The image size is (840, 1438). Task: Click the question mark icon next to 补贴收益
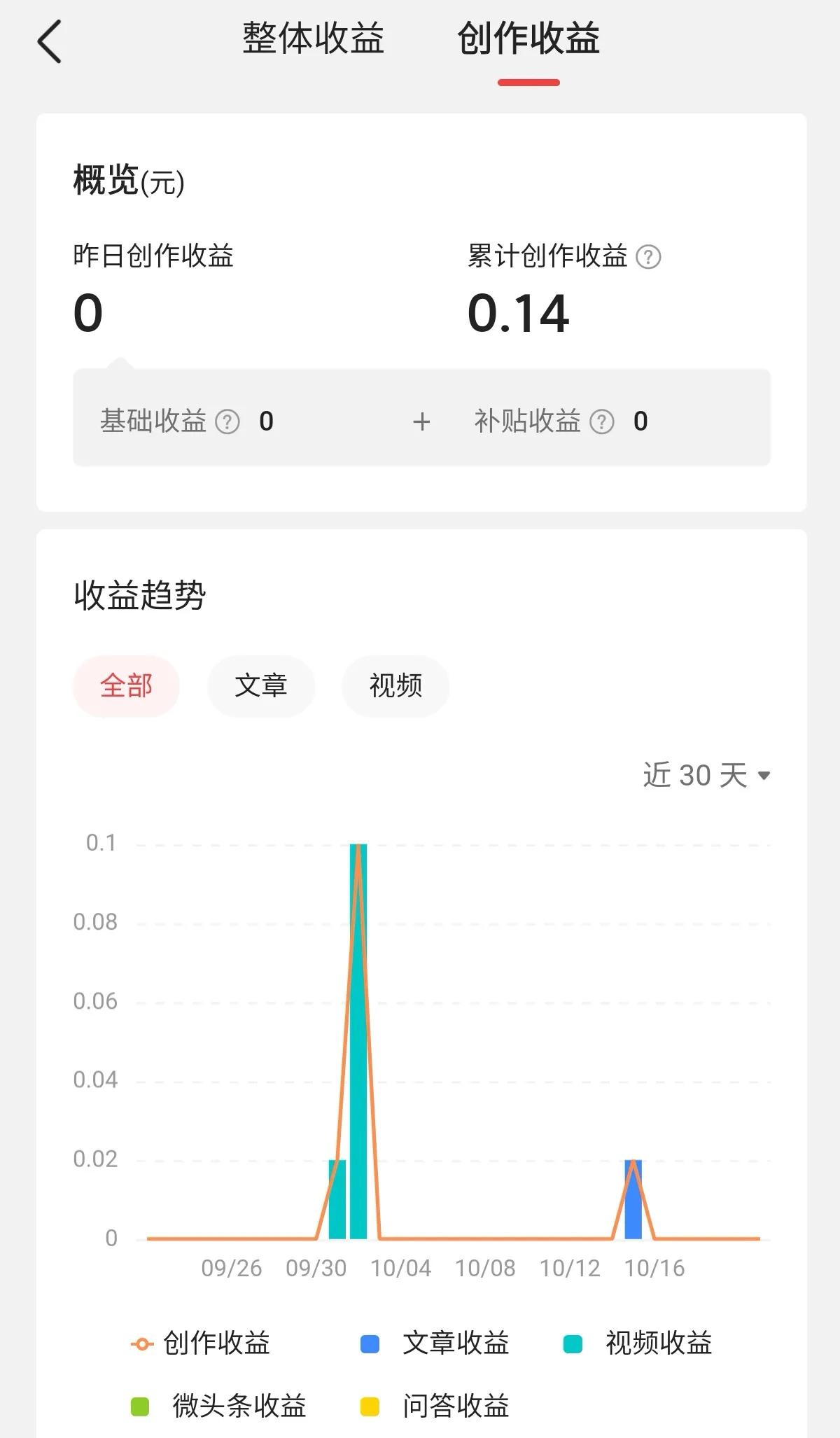coord(601,421)
